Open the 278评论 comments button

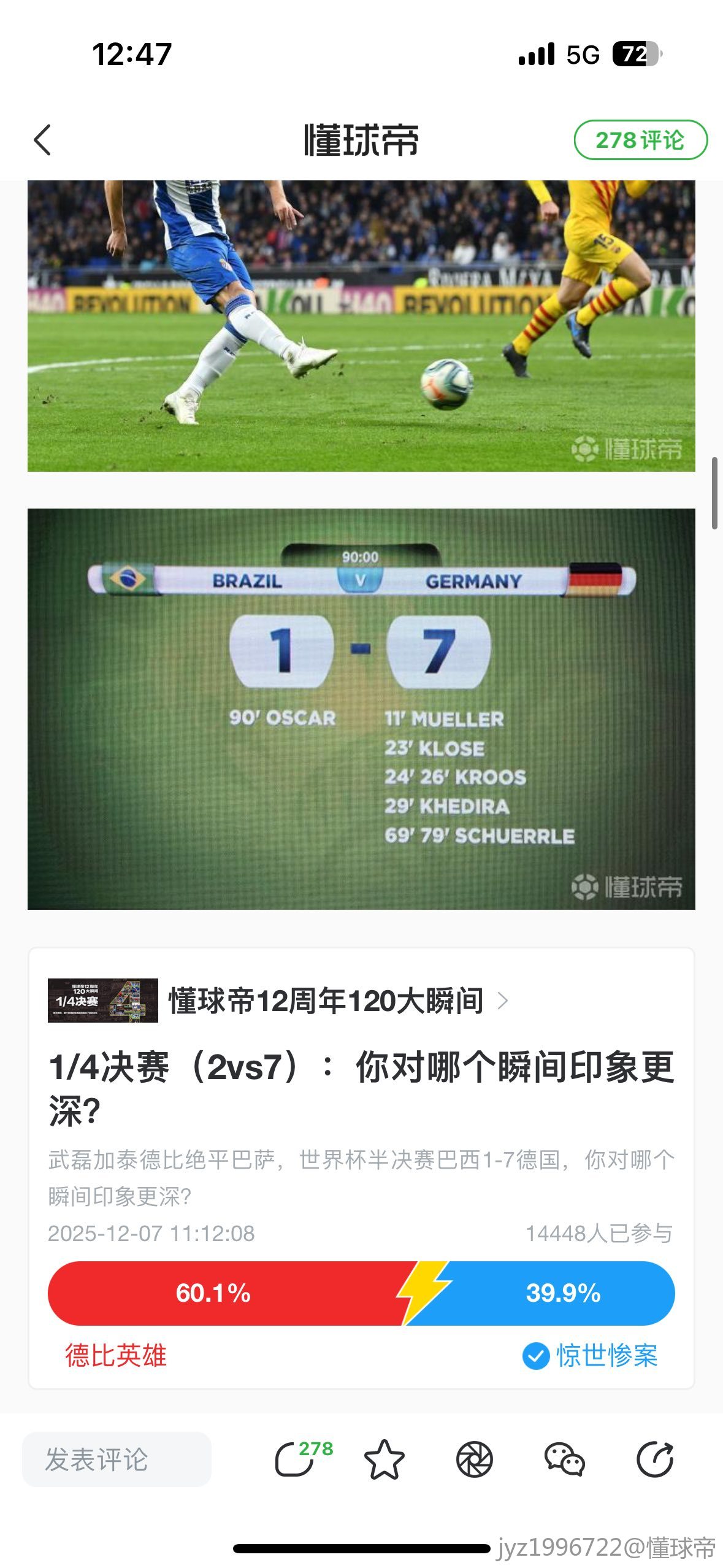point(640,140)
